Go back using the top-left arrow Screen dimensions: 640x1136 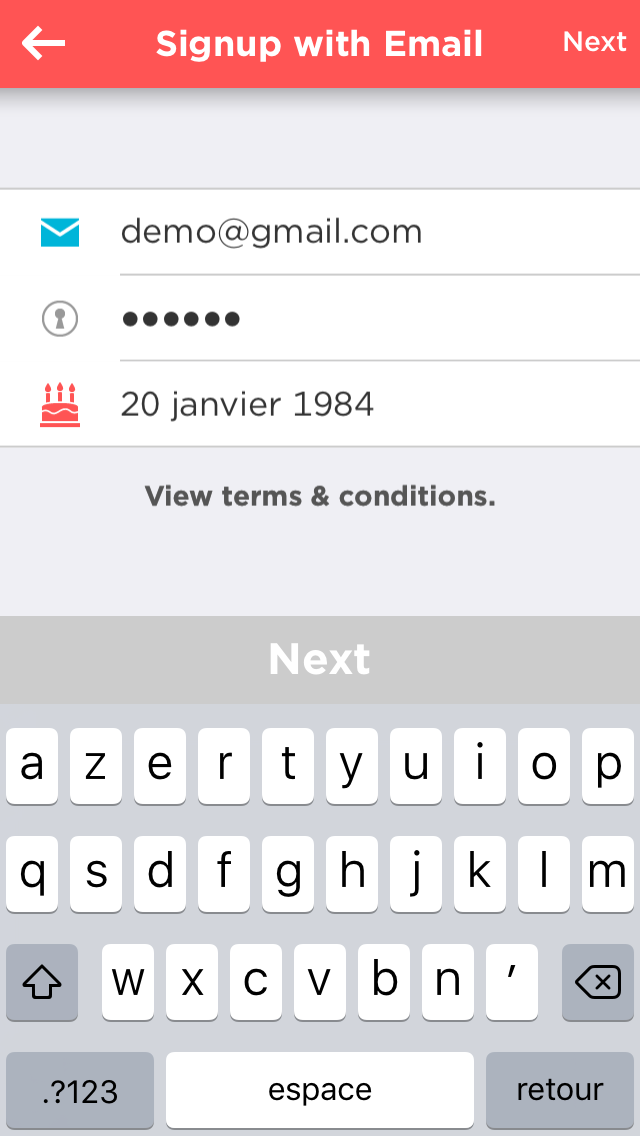pos(43,43)
